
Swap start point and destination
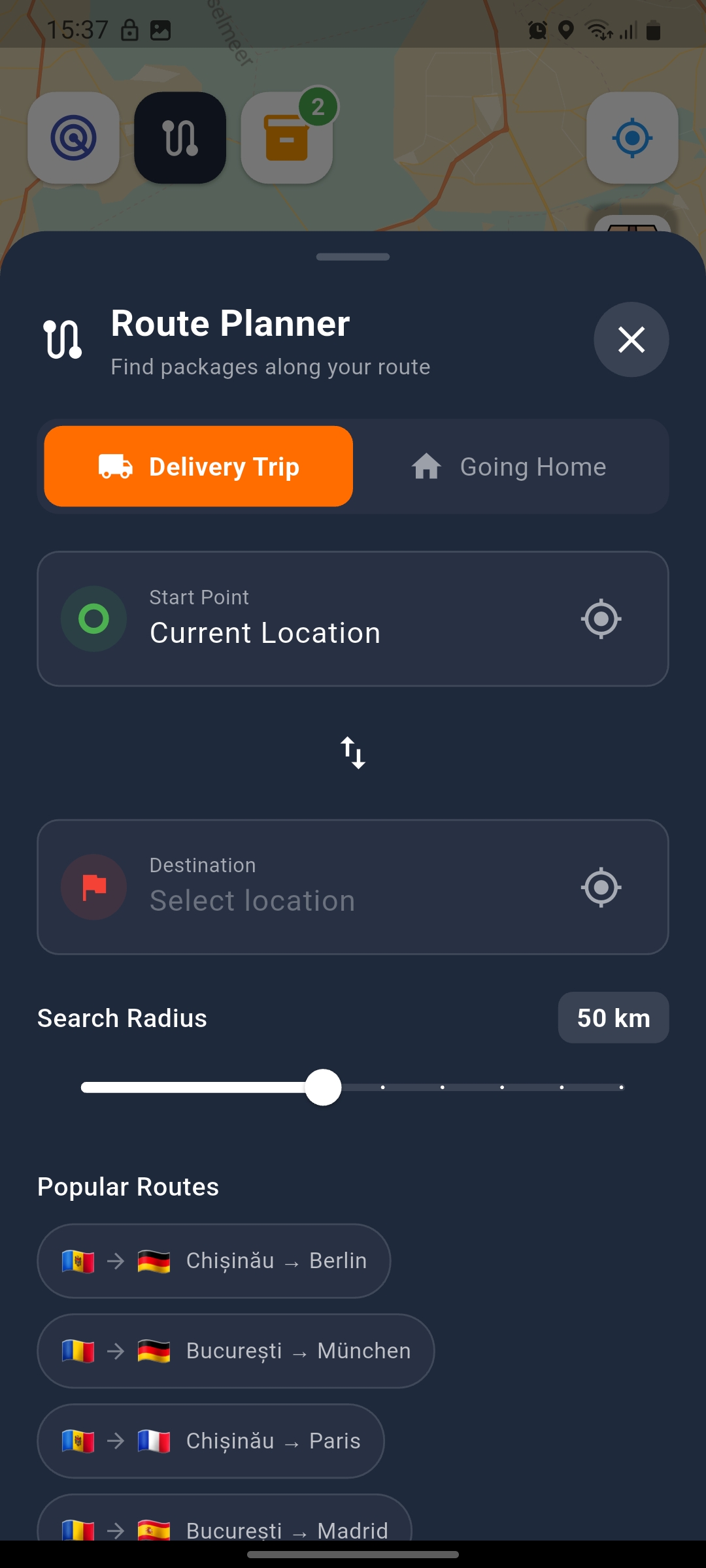(353, 753)
